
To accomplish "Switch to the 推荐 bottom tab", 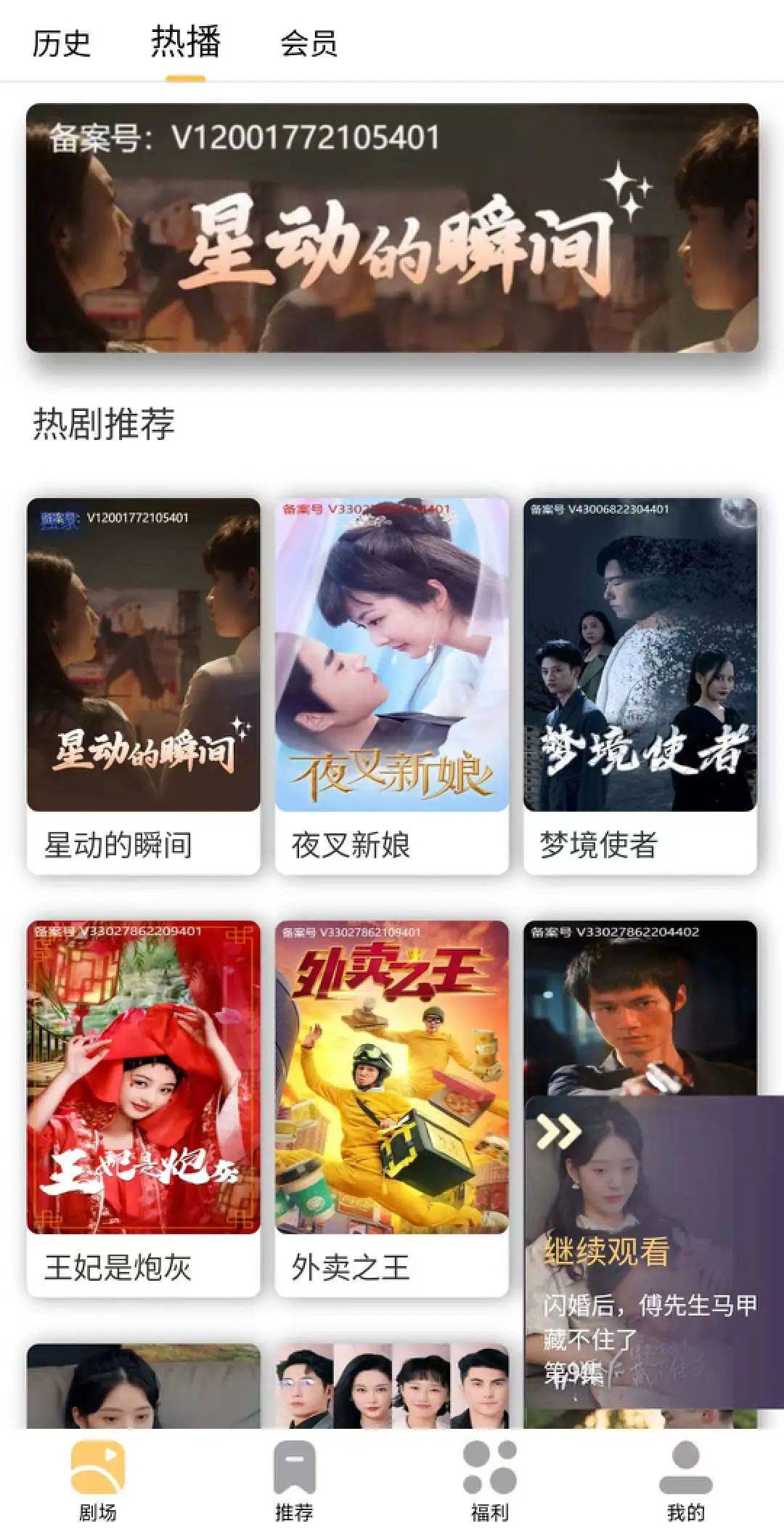I will (294, 1481).
